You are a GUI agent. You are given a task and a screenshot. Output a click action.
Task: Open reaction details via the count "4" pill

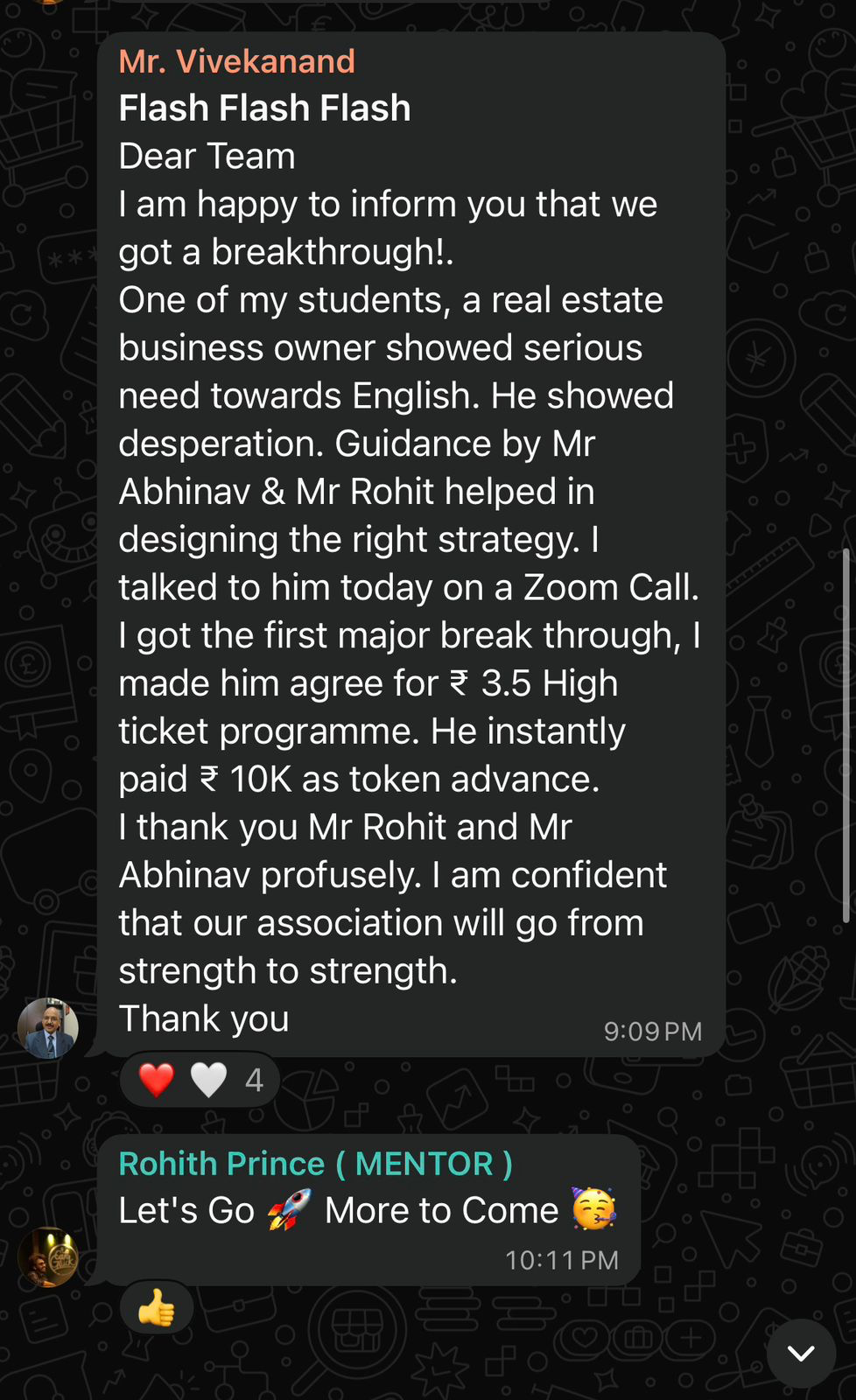tap(254, 1079)
